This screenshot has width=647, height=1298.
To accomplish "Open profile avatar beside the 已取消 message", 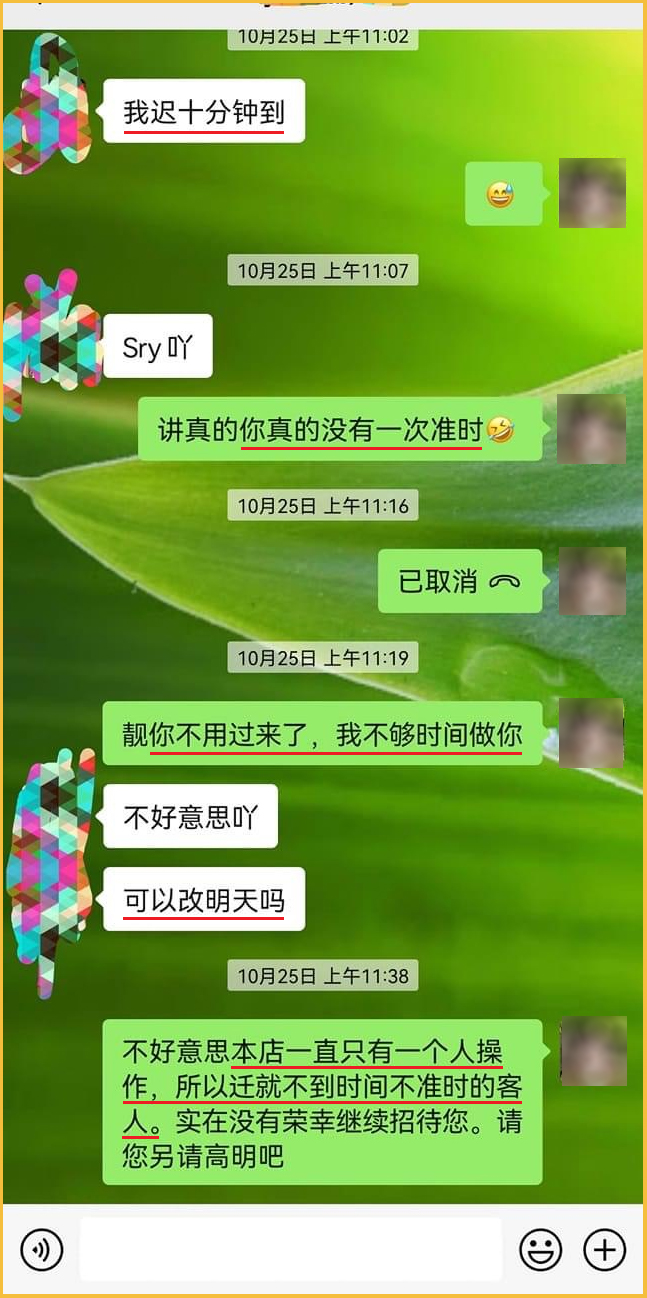I will (592, 581).
